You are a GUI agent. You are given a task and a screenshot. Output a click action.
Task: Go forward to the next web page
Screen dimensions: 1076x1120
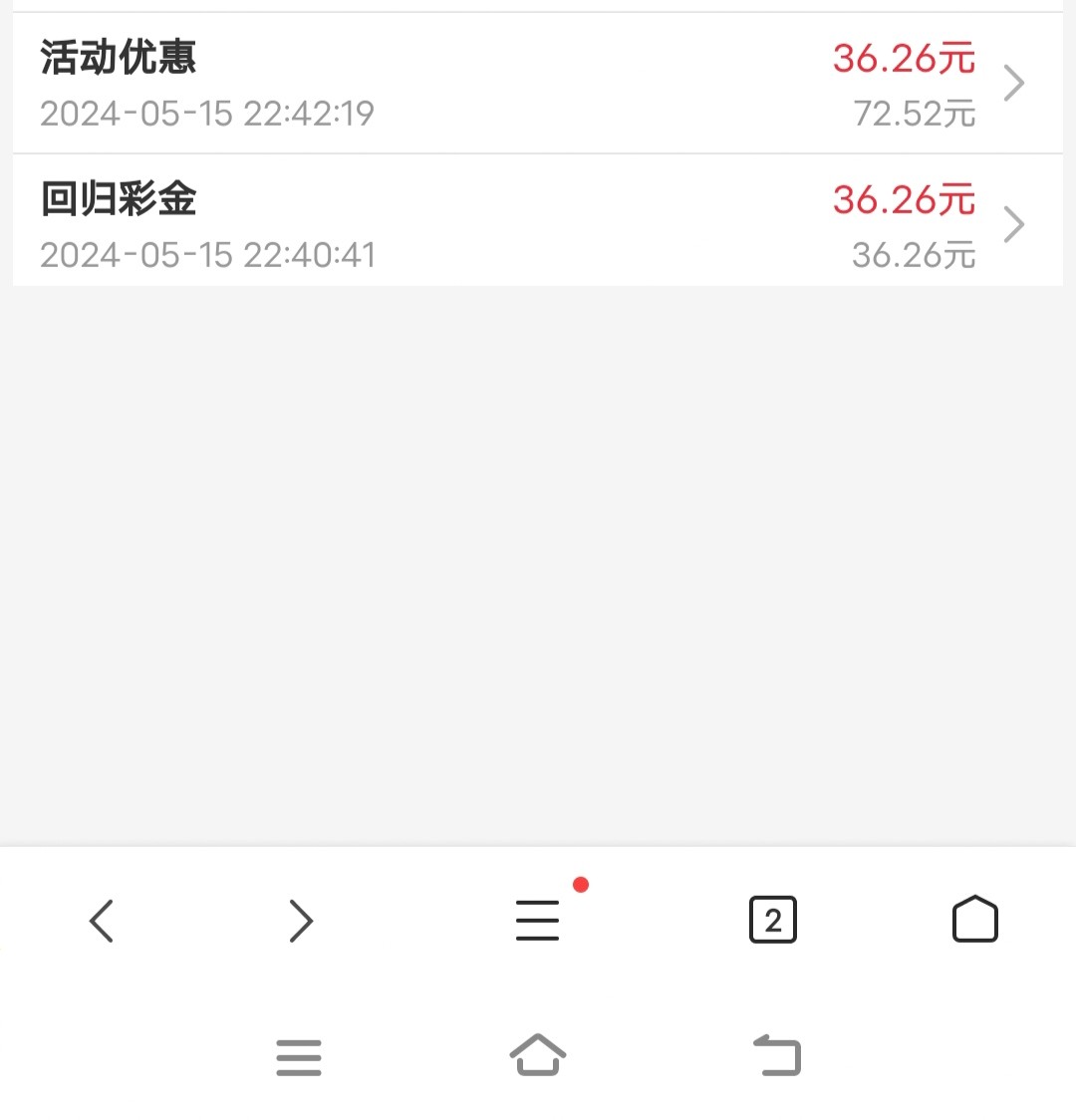coord(301,920)
